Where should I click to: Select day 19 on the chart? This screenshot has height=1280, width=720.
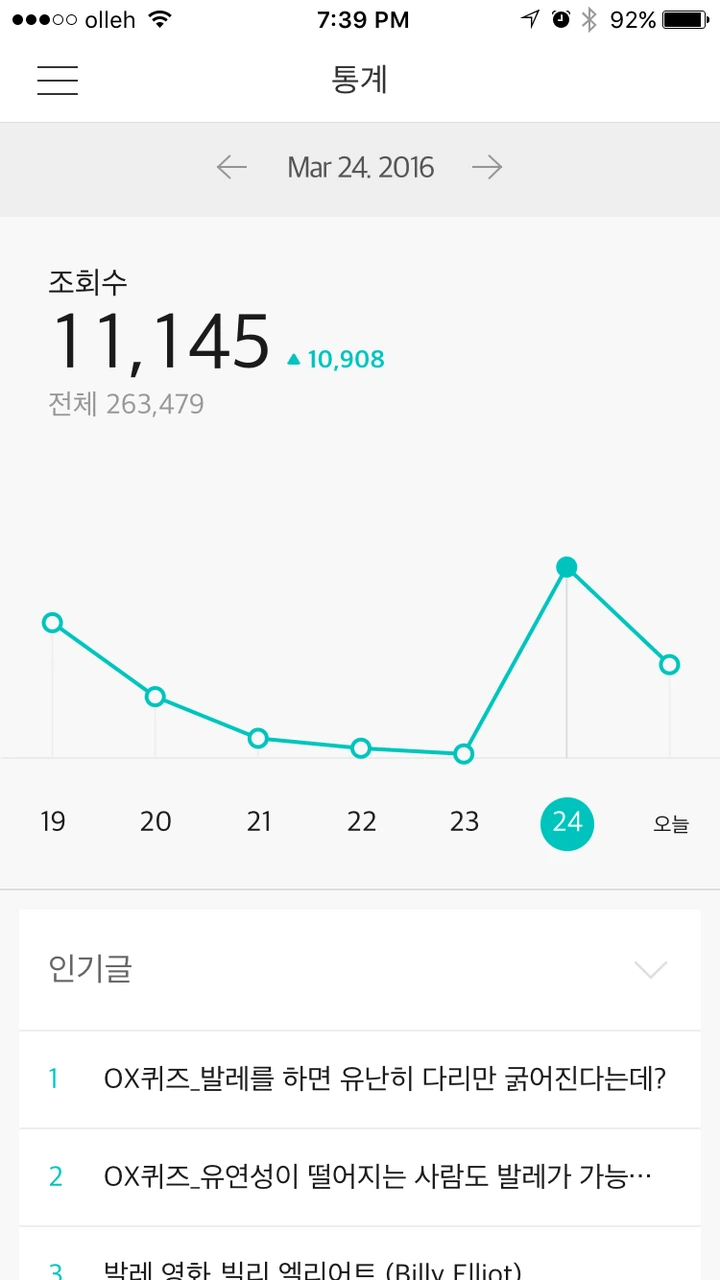click(x=53, y=822)
